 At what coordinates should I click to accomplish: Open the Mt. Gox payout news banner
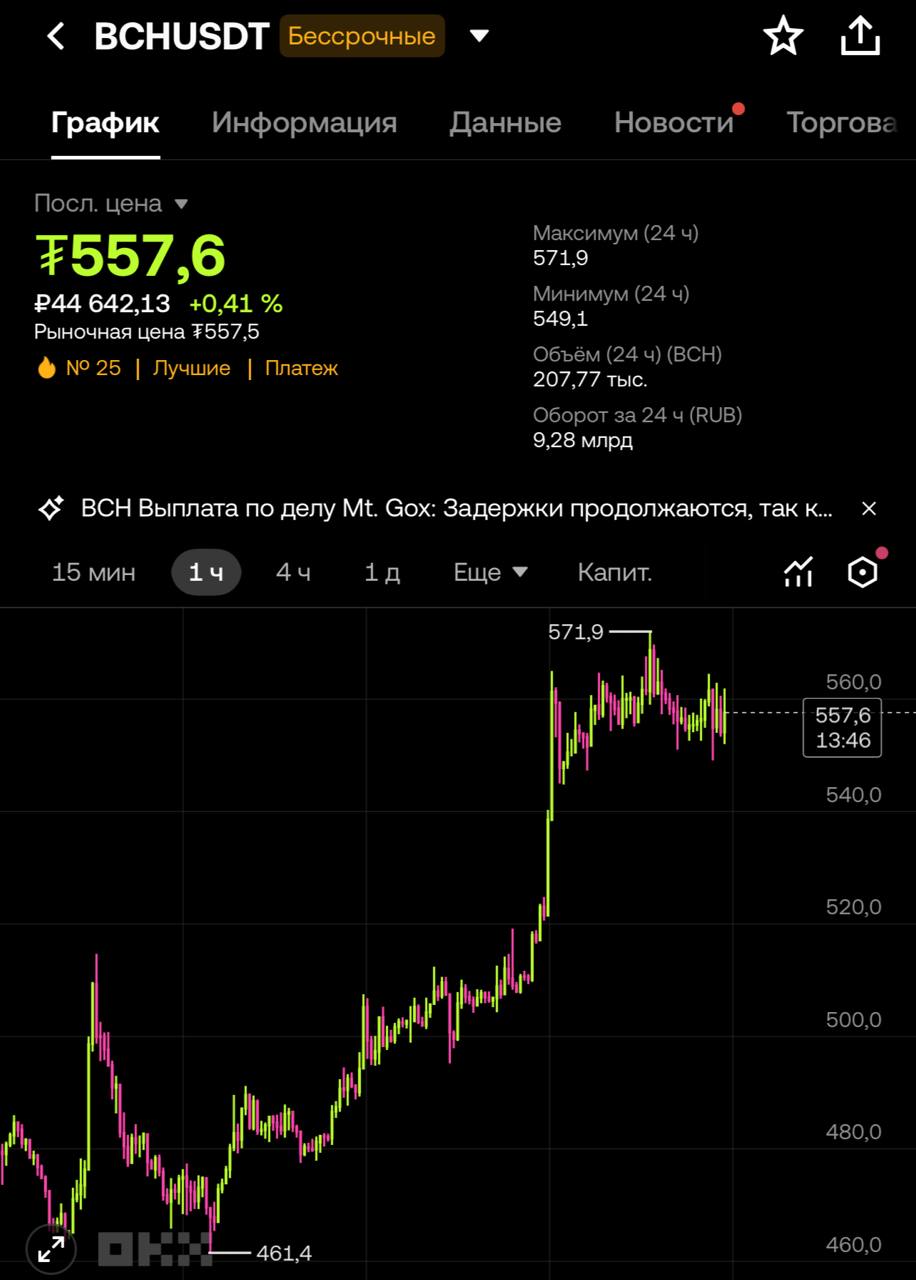click(x=455, y=509)
